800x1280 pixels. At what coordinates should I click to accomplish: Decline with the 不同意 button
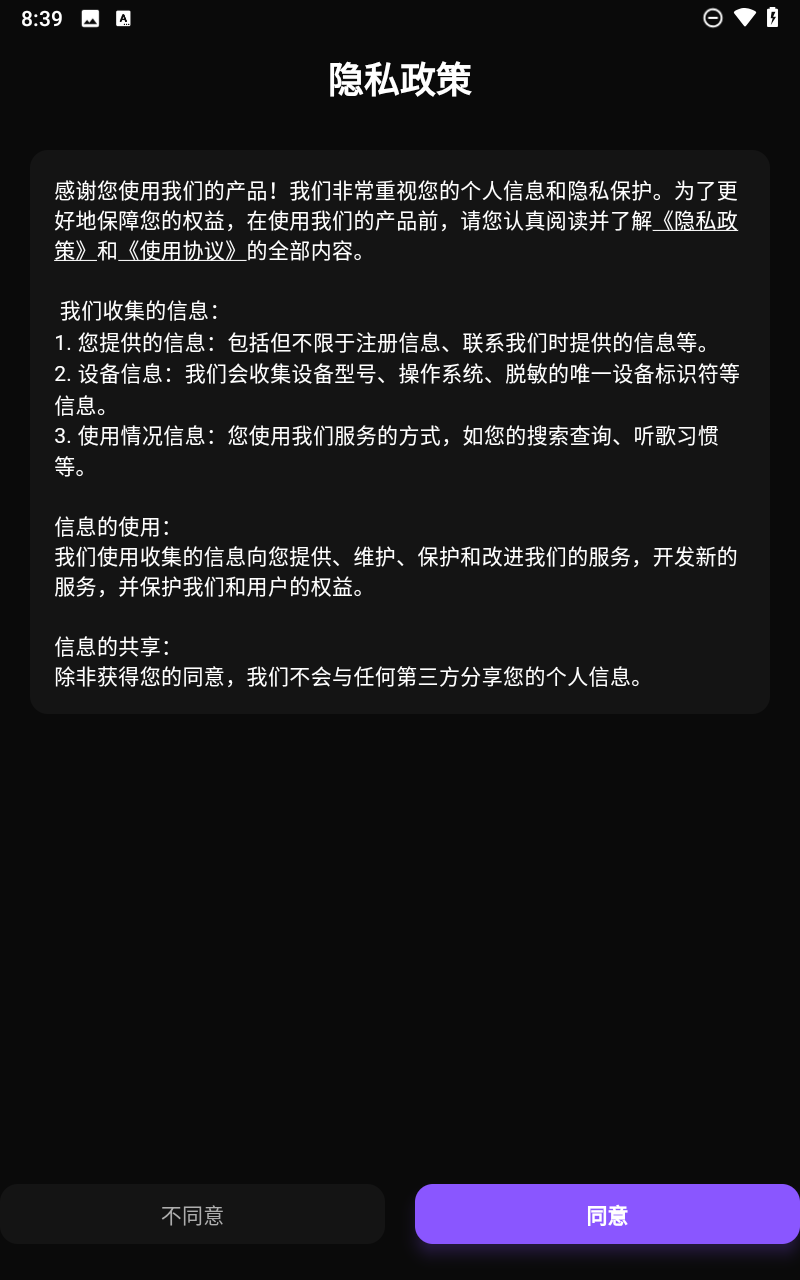(192, 1214)
